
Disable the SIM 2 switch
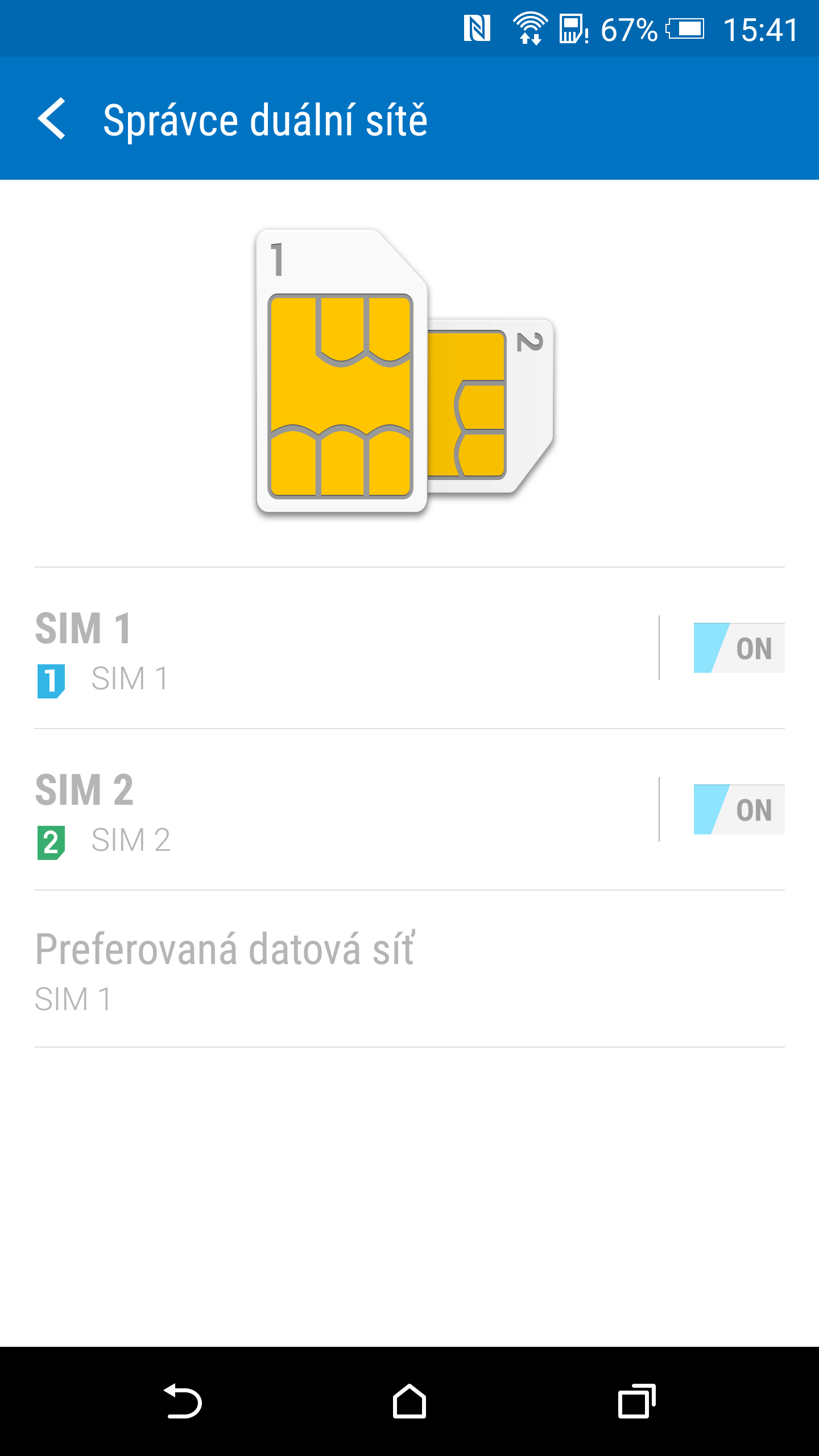click(x=739, y=809)
